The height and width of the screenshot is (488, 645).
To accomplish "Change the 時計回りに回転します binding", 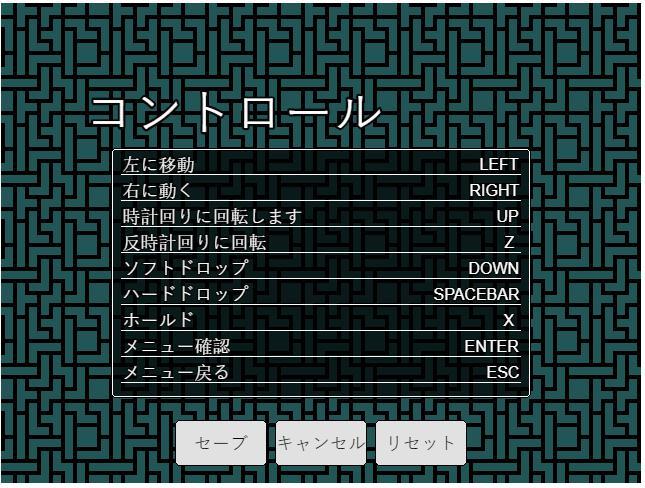I will pyautogui.click(x=320, y=216).
